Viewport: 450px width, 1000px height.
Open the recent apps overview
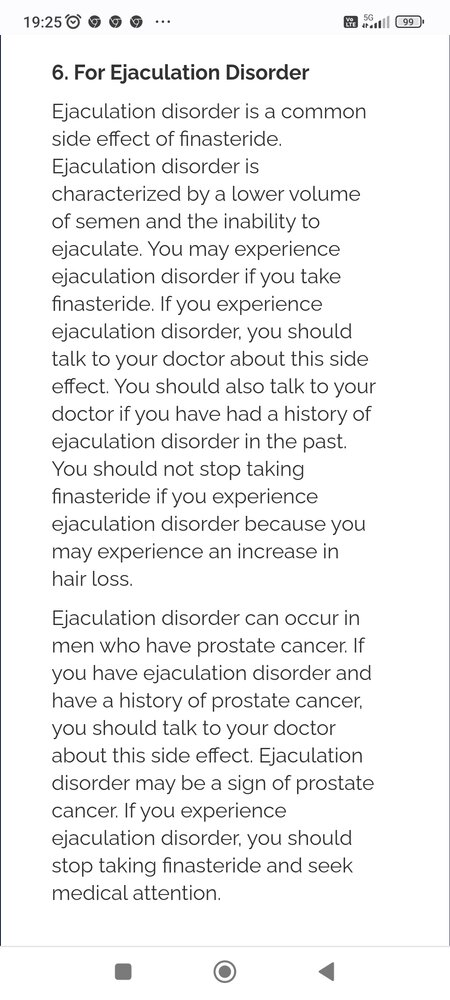point(123,971)
